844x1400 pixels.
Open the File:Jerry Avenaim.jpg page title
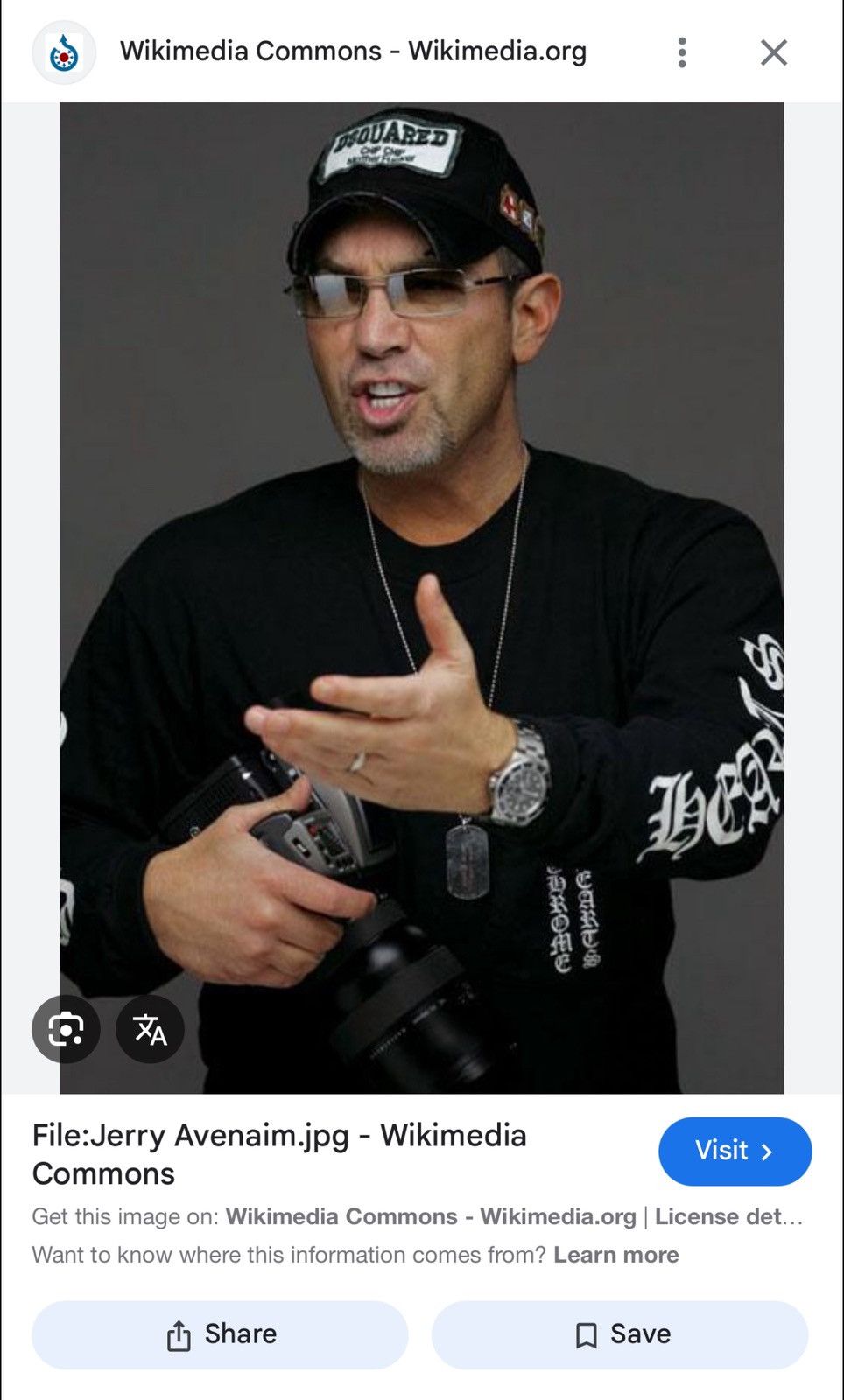pyautogui.click(x=279, y=1154)
